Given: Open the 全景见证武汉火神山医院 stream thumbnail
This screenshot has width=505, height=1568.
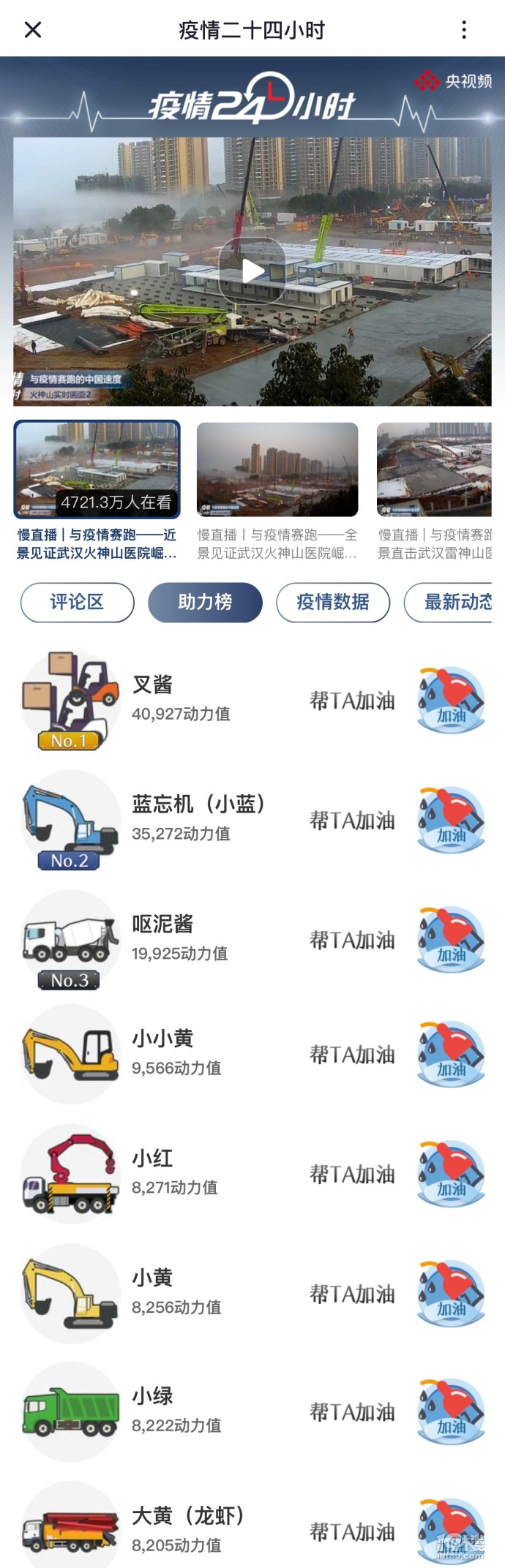Looking at the screenshot, I should 277,469.
